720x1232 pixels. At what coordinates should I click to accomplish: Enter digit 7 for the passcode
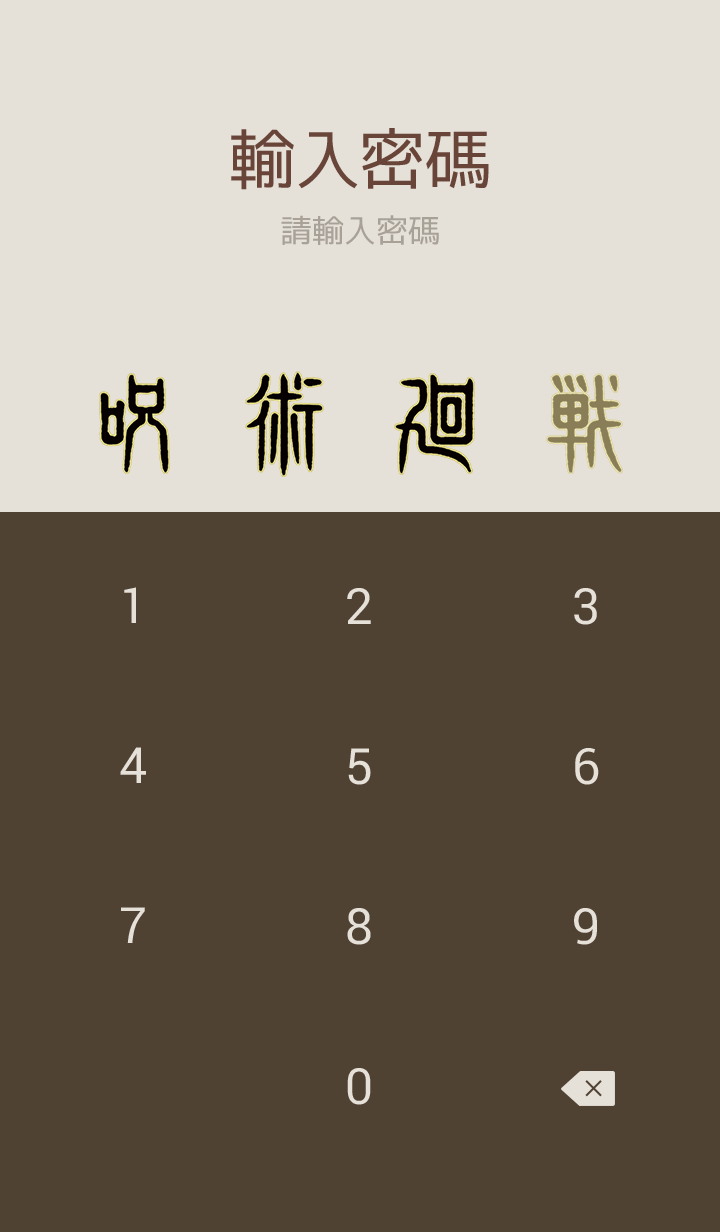(x=132, y=927)
